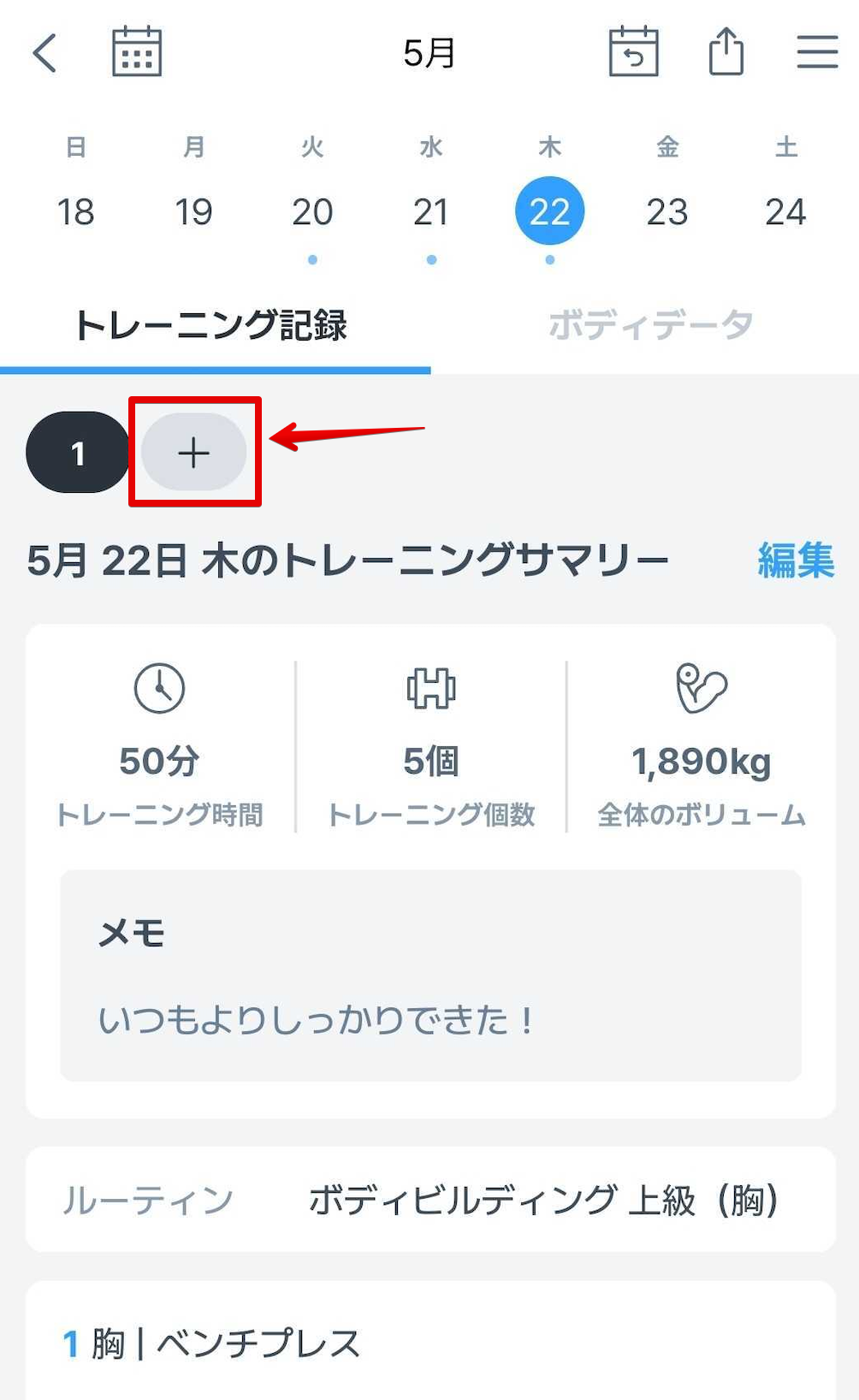Open the メモ note box
Viewport: 859px width, 1400px height.
click(430, 976)
